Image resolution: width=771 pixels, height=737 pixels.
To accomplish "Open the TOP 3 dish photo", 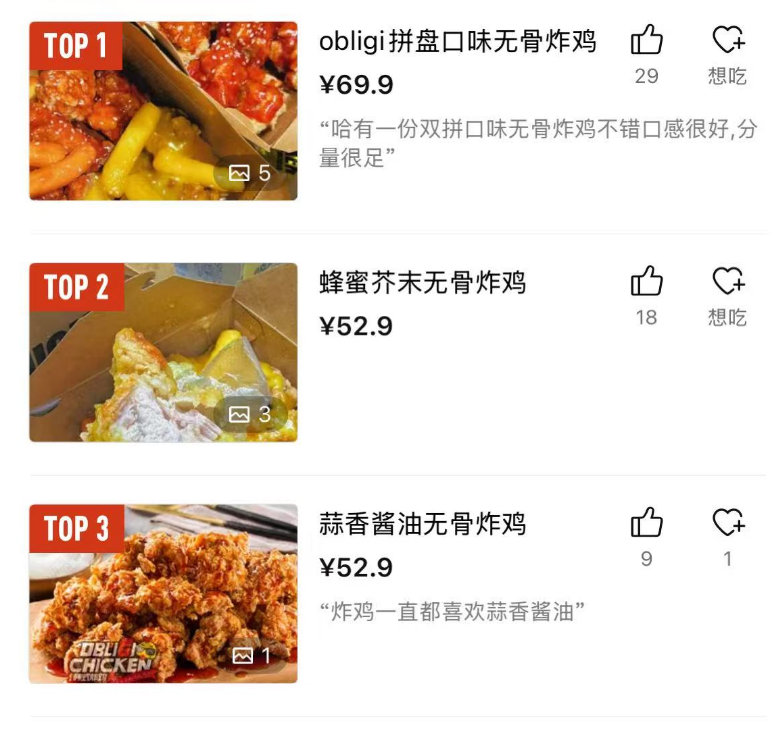I will pyautogui.click(x=163, y=594).
